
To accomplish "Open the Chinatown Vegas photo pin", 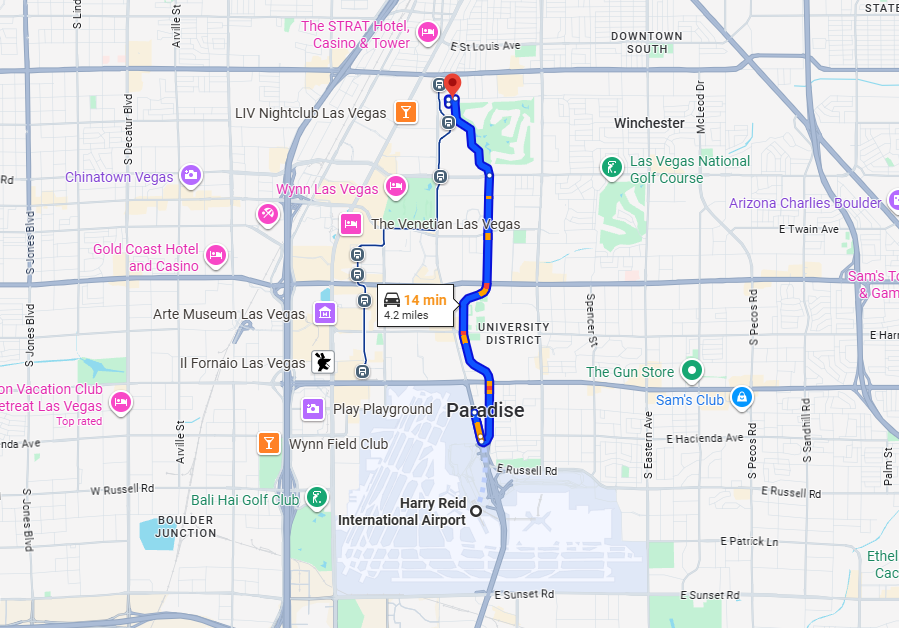I will click(x=191, y=176).
